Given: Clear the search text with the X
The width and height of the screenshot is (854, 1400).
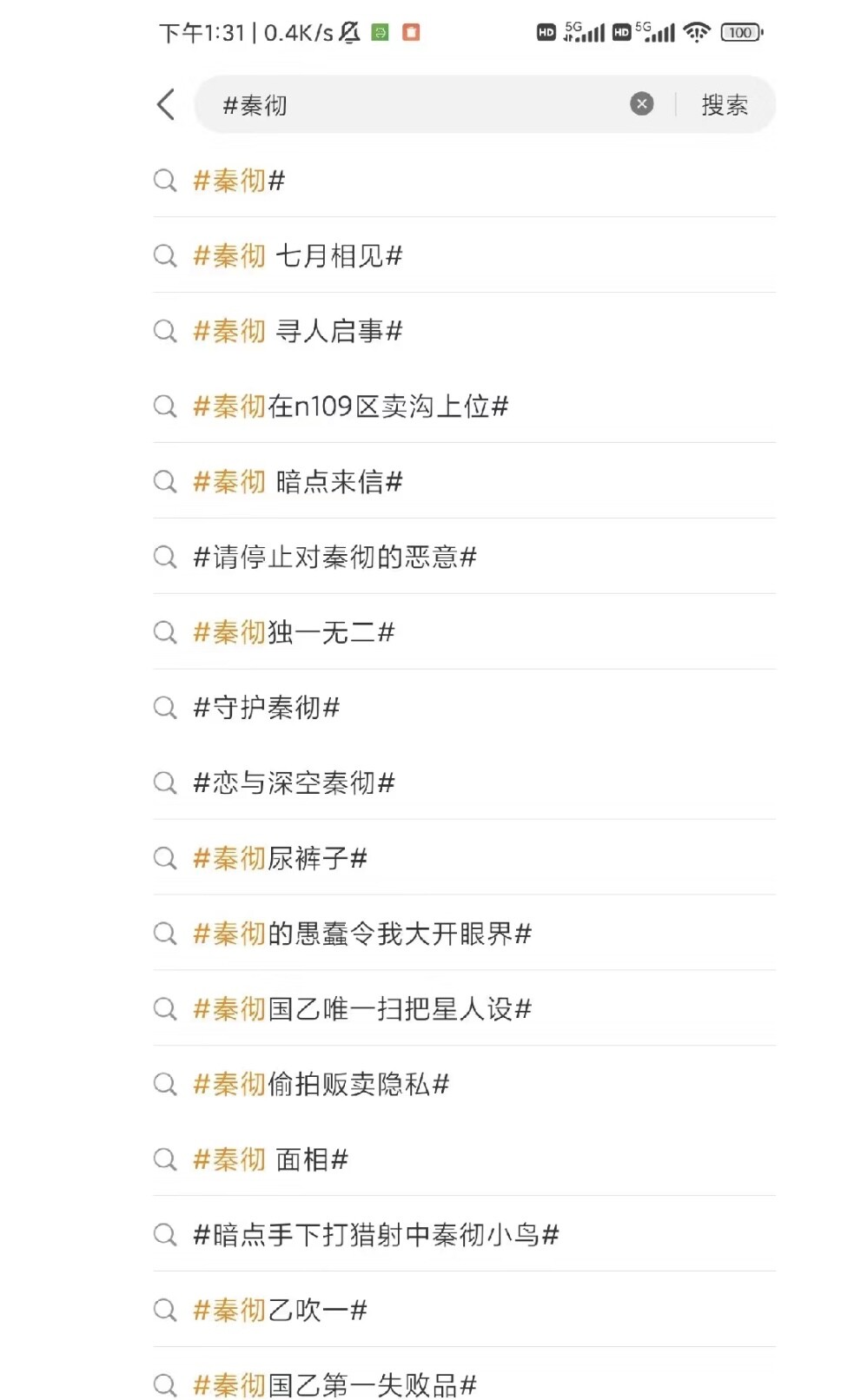Looking at the screenshot, I should point(642,104).
